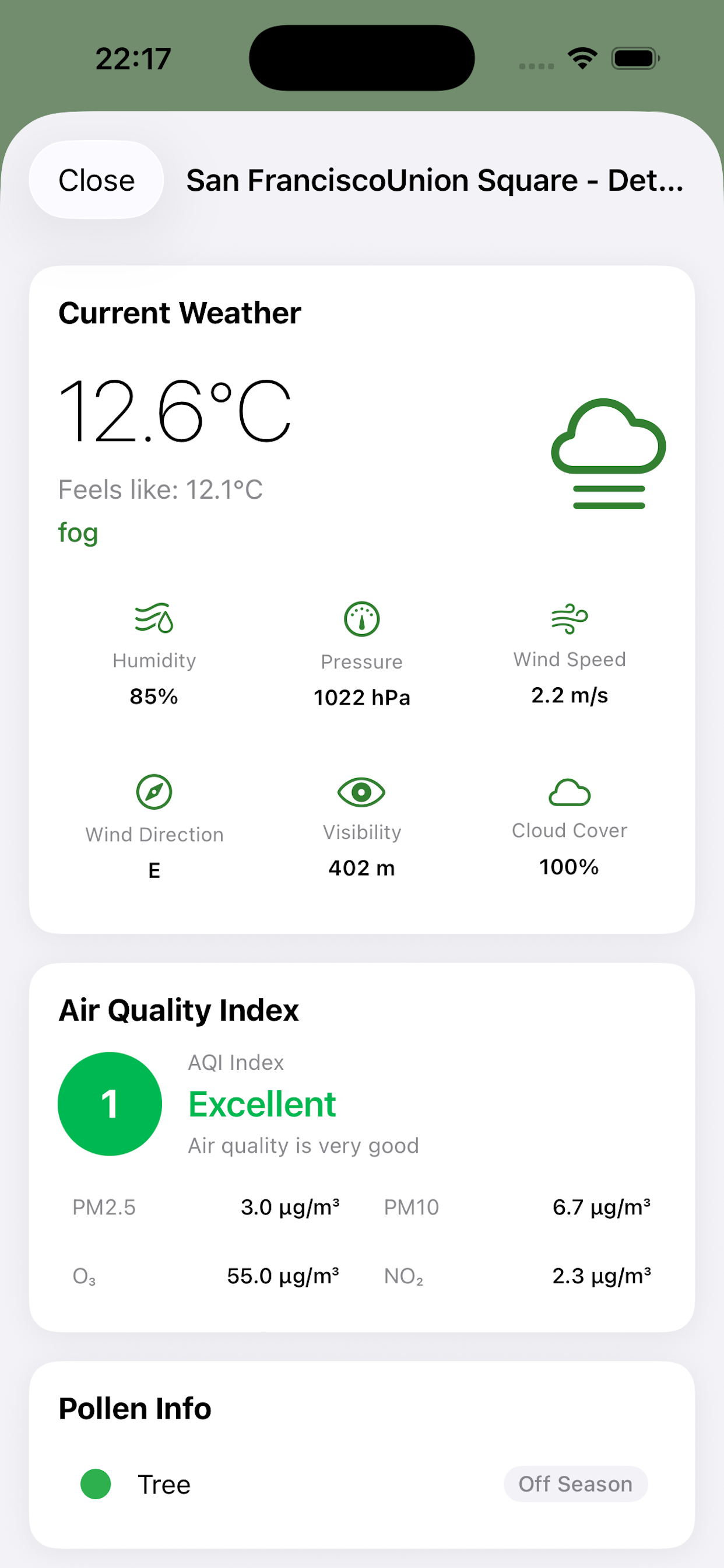
Task: Click the Wind Direction compass icon
Action: 154,793
